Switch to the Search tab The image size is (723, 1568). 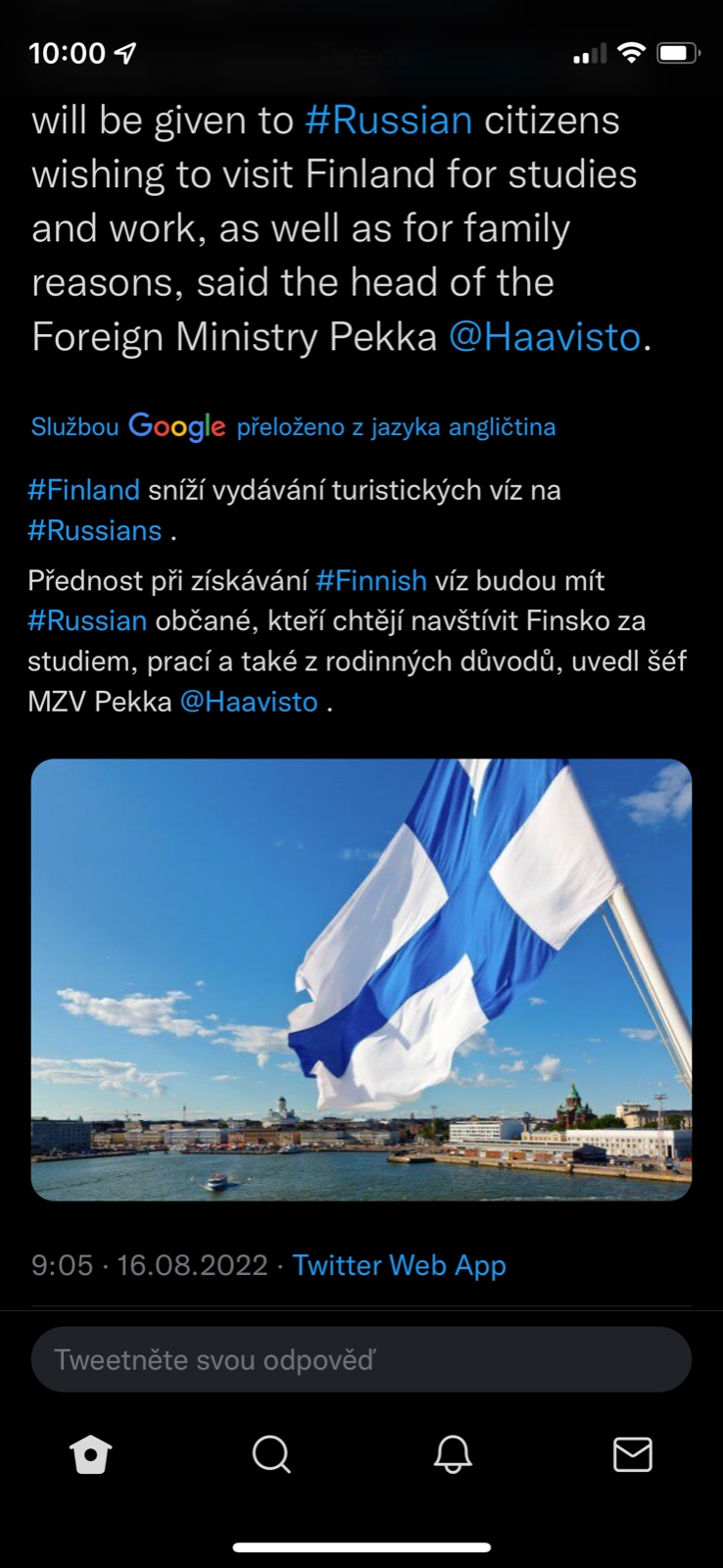271,1454
